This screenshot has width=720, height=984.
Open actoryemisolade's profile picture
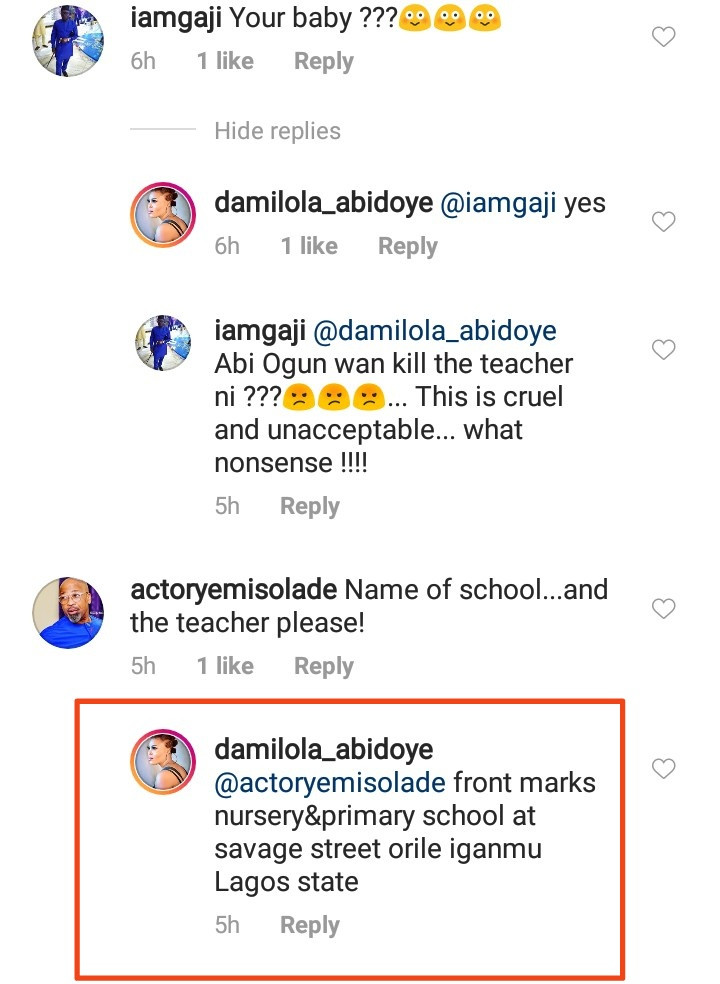point(69,613)
